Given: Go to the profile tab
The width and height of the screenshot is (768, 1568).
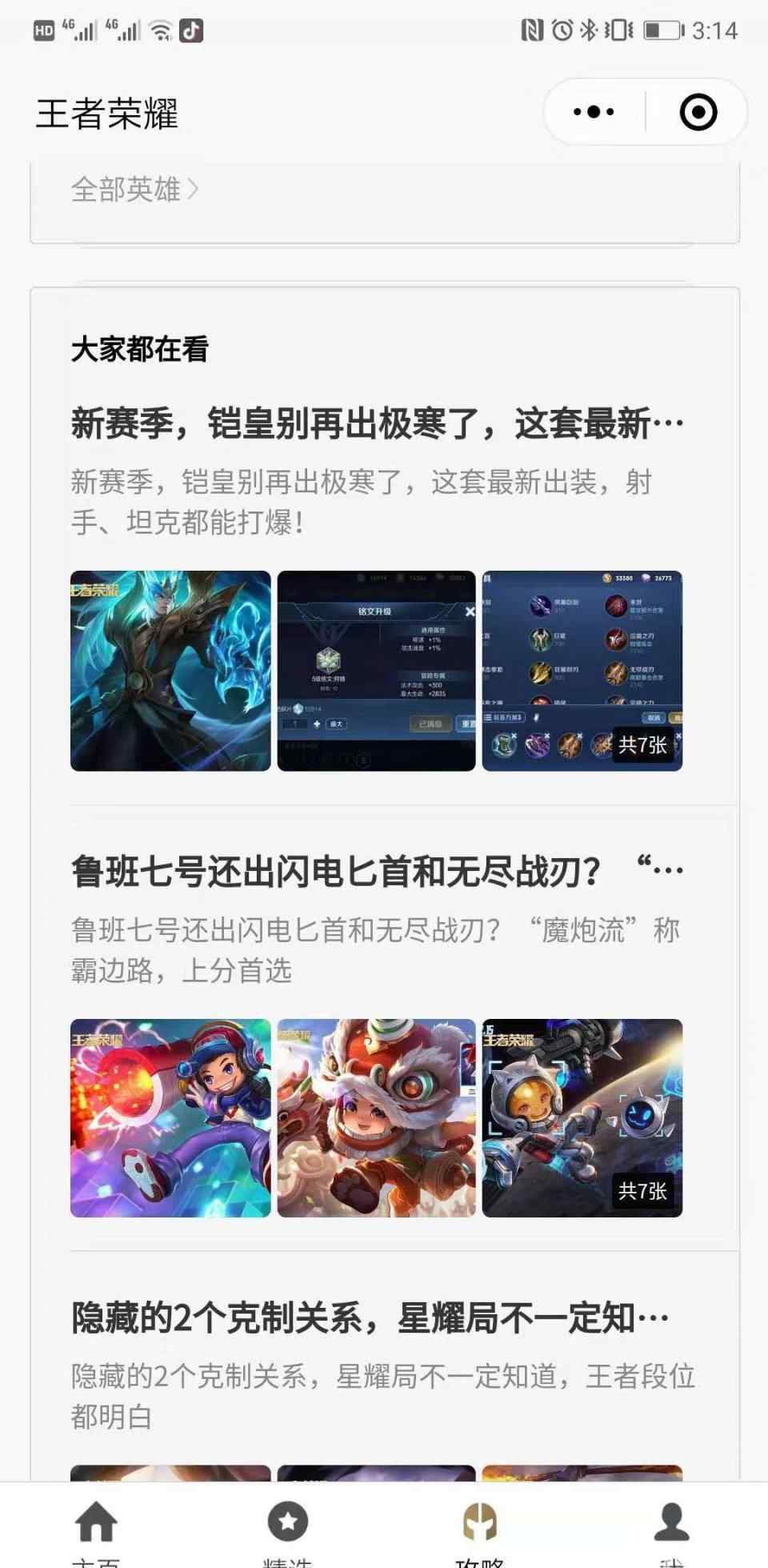Looking at the screenshot, I should coord(672,1530).
